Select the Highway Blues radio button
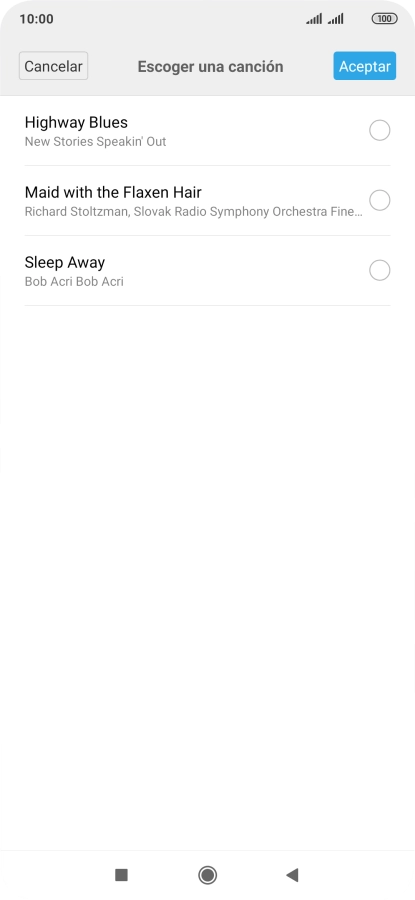 [379, 130]
